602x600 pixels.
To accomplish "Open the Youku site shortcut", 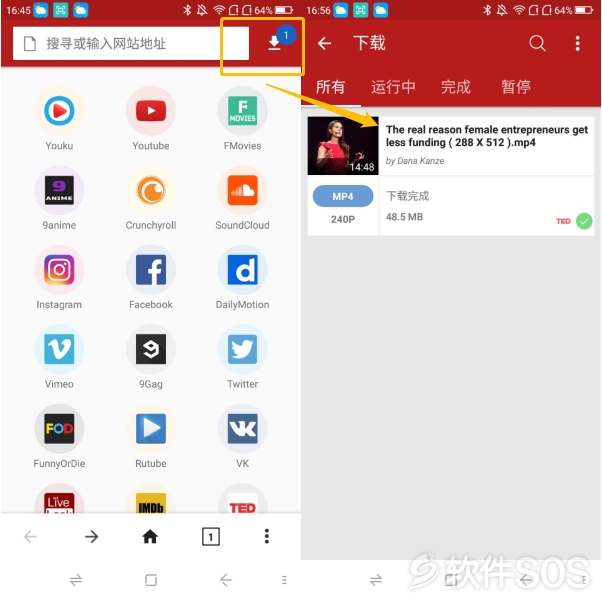I will [x=59, y=111].
